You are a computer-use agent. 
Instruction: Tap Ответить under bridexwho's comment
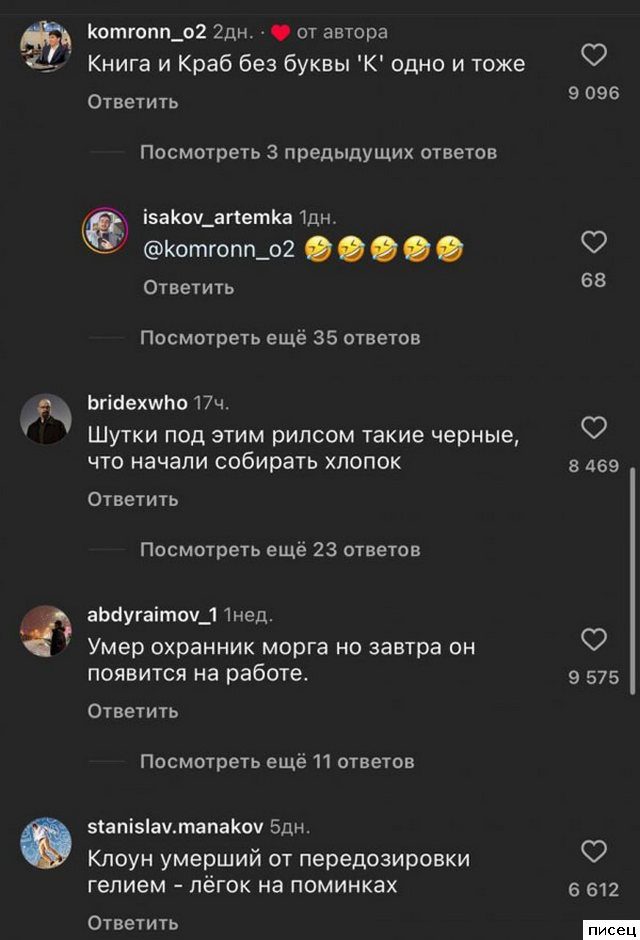click(x=133, y=499)
